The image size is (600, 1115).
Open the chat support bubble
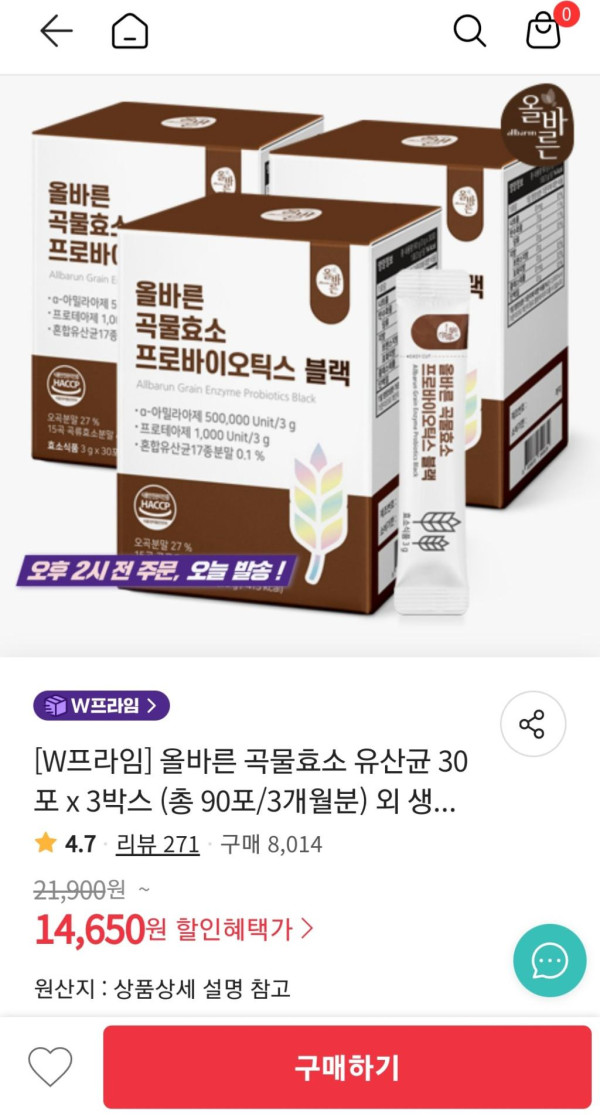click(549, 960)
